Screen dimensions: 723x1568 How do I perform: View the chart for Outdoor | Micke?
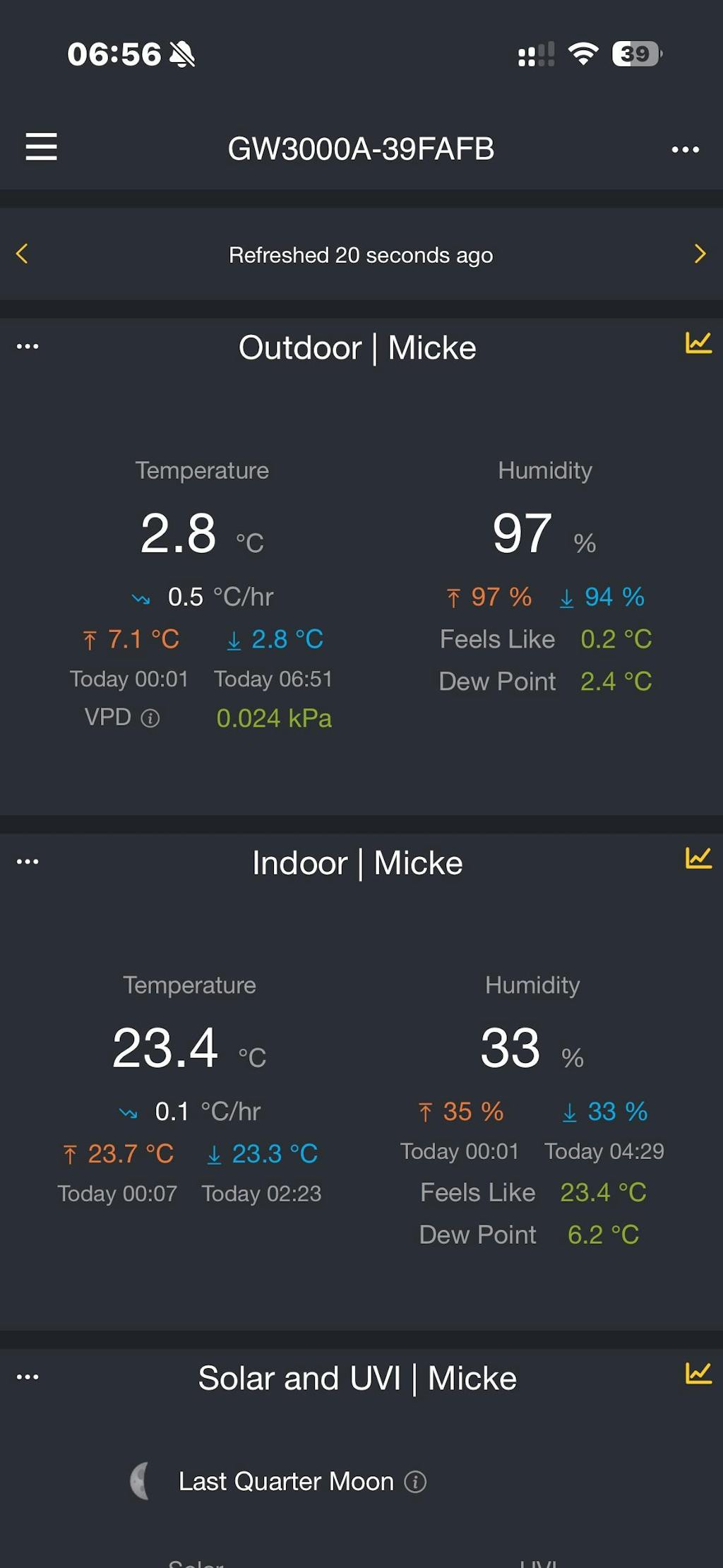698,343
